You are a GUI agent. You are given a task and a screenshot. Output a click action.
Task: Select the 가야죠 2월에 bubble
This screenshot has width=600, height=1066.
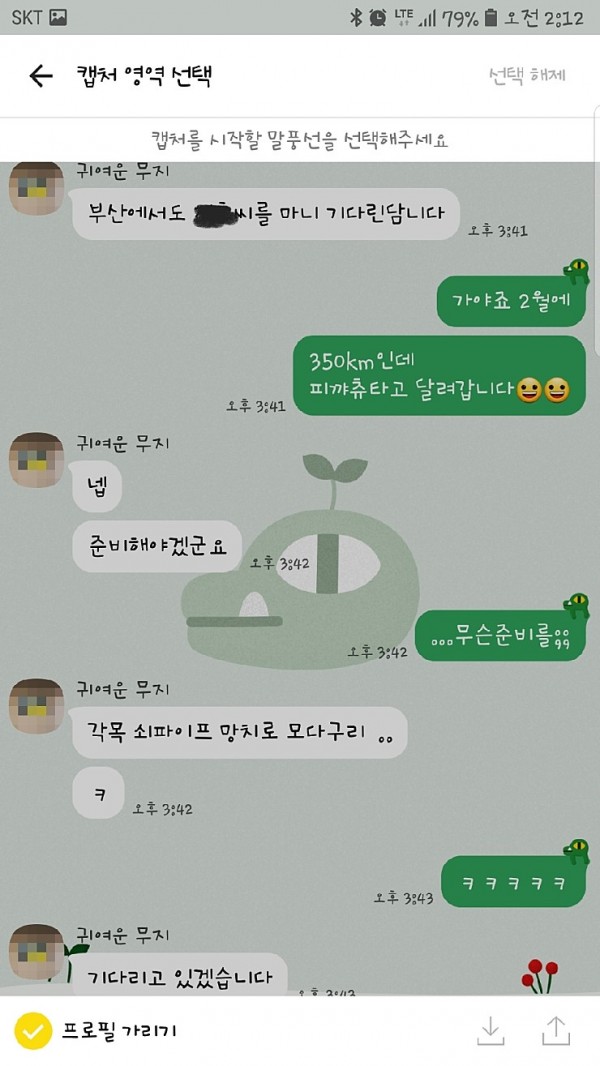point(510,300)
